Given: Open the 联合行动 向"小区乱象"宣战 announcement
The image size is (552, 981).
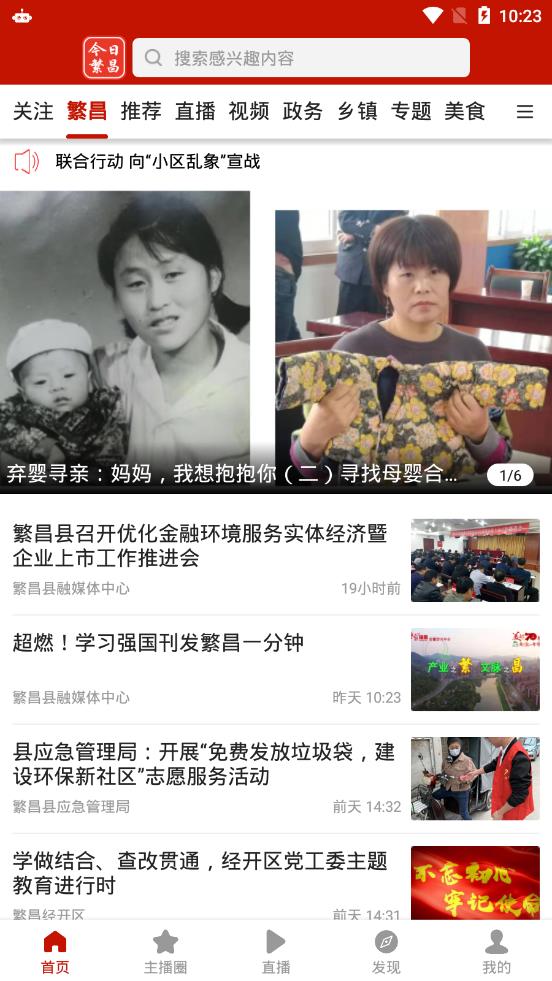Looking at the screenshot, I should [x=158, y=161].
